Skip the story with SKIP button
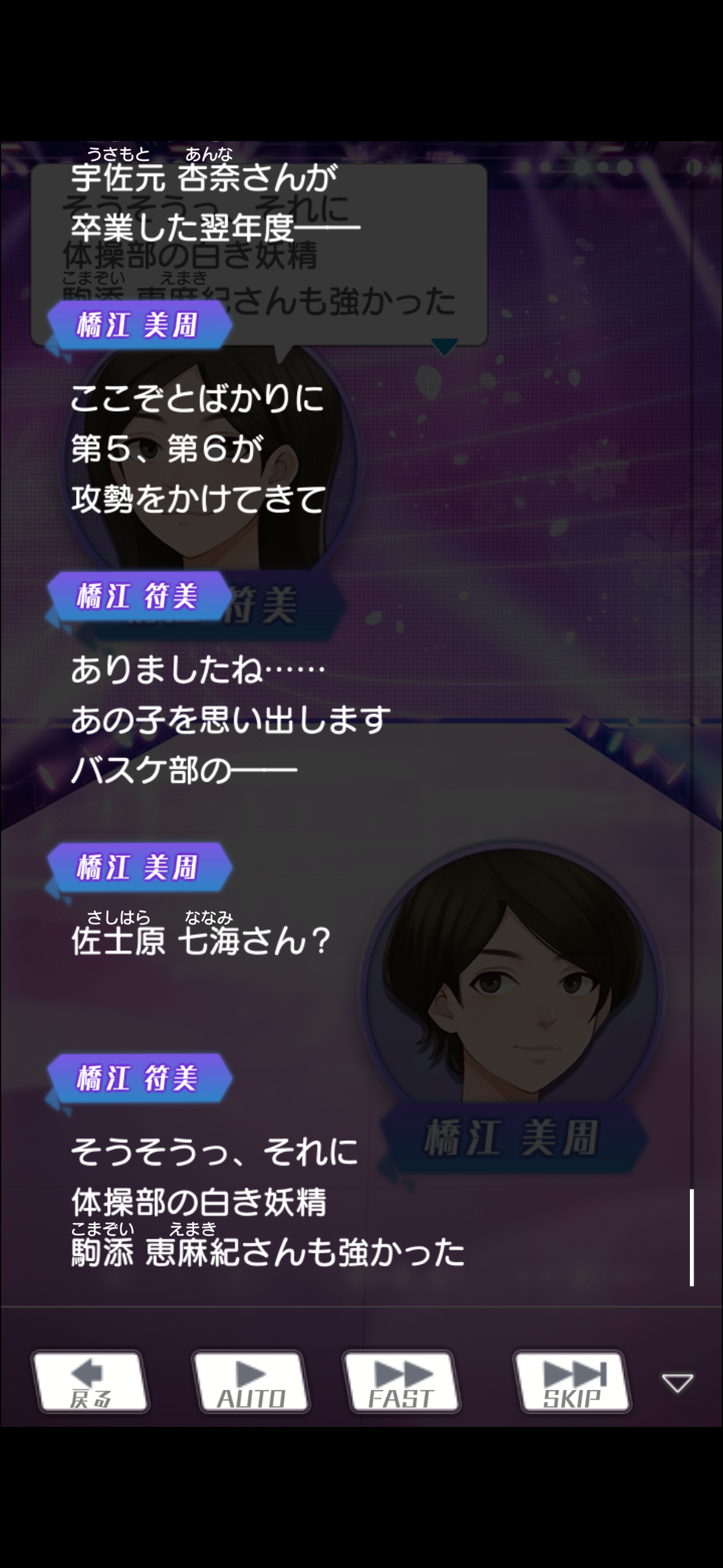This screenshot has width=723, height=1568. coord(572,1382)
